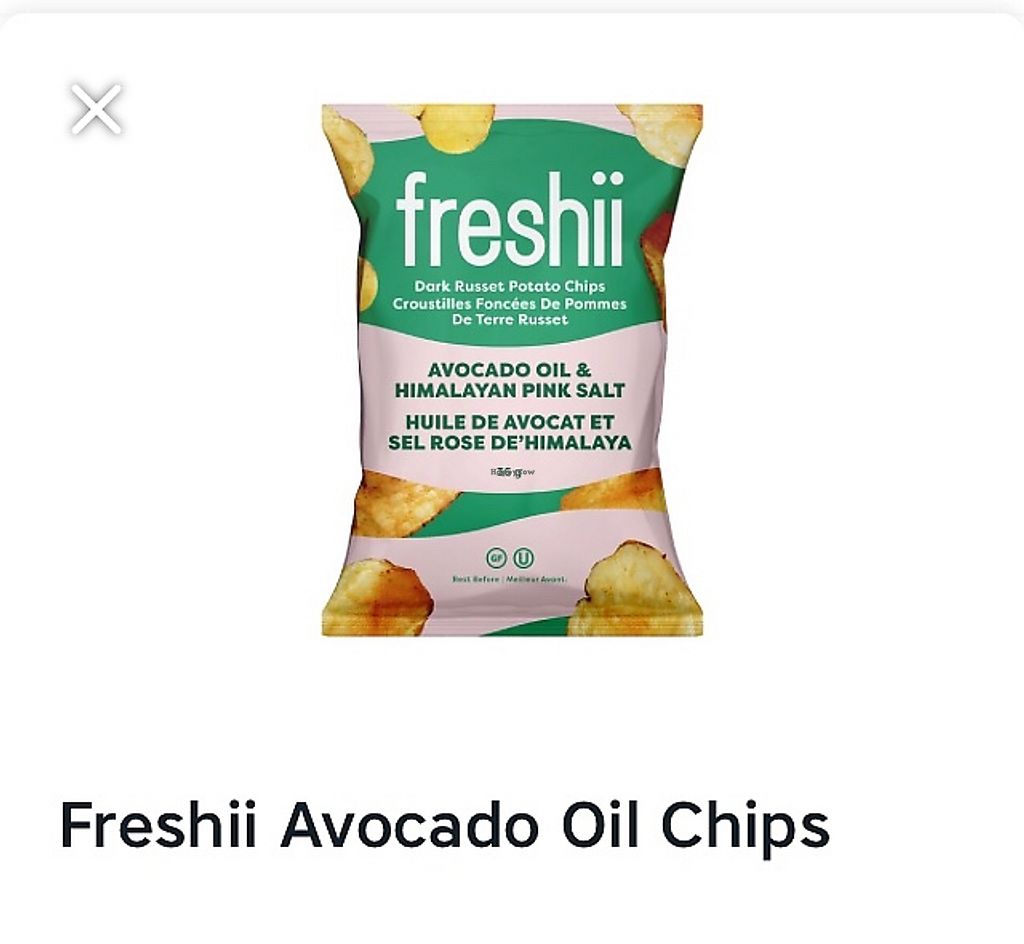Close the Freshii Avocado Oil Chips sheet
This screenshot has width=1024, height=944.
[x=96, y=109]
